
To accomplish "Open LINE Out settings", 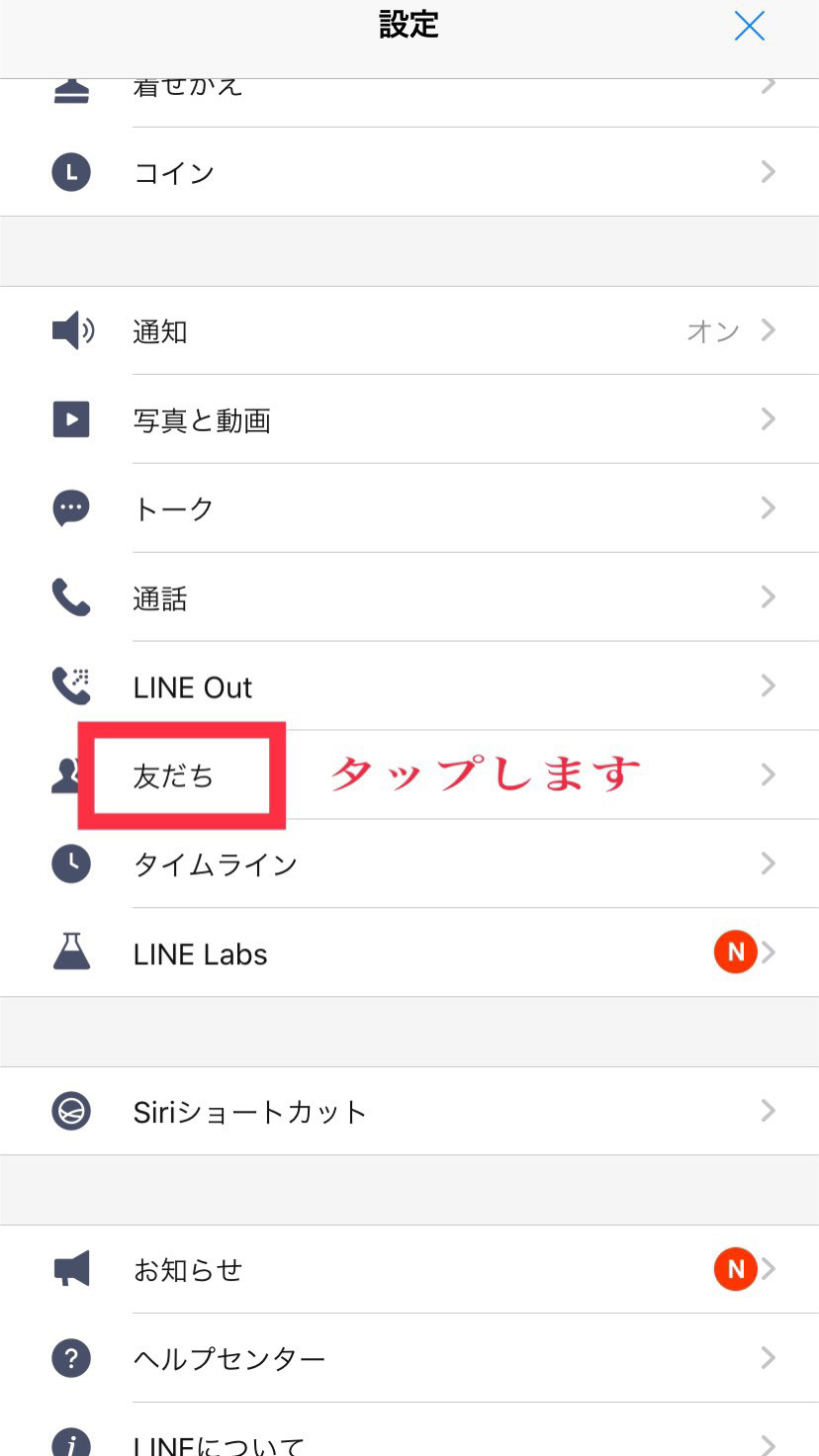I will [x=409, y=687].
